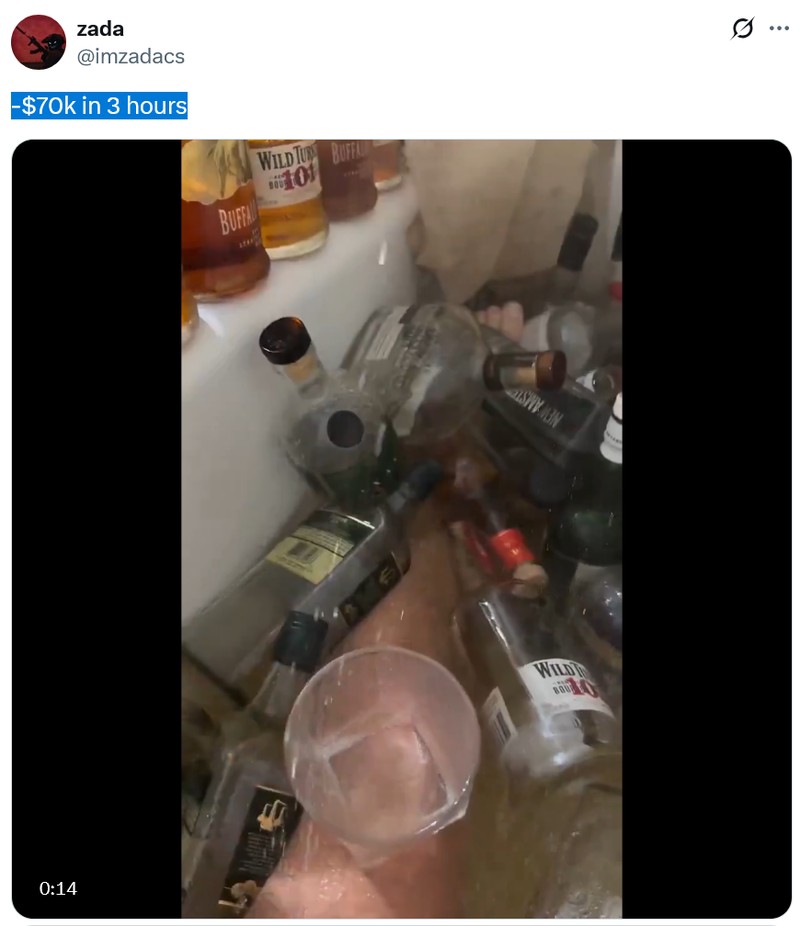This screenshot has height=926, width=800.
Task: Open the post's overflow menu
Action: tap(779, 29)
